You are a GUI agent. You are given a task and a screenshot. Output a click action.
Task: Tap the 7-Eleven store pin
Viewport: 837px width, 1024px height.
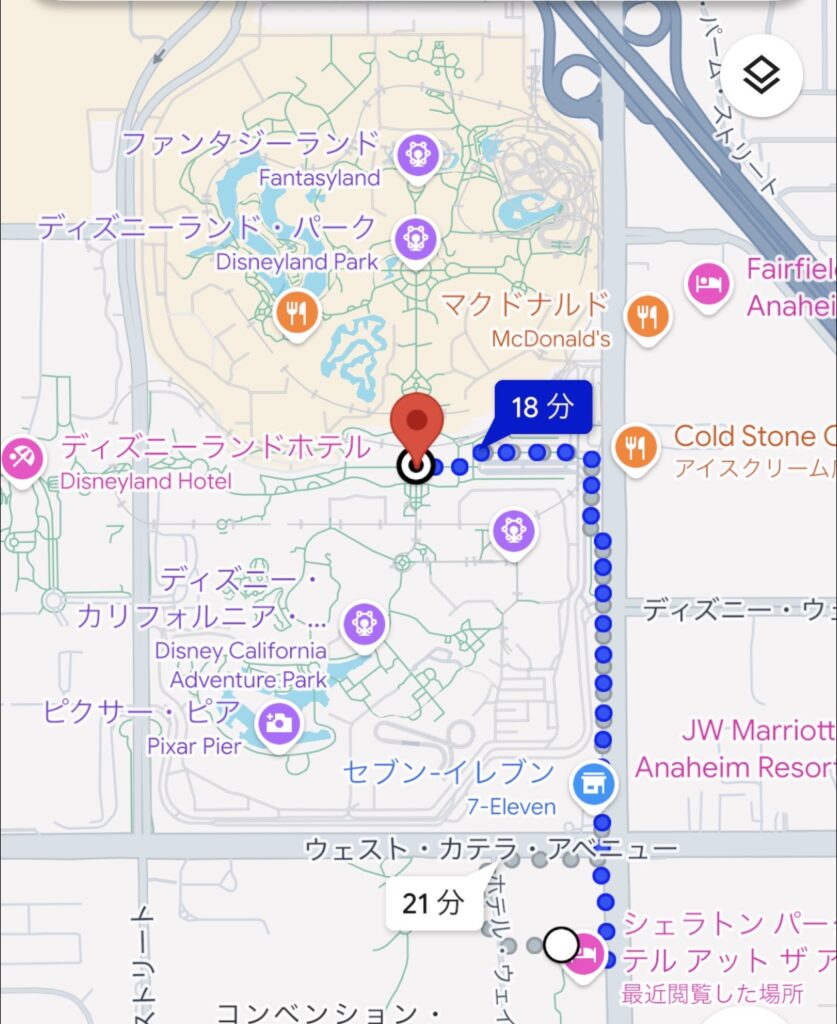coord(593,782)
